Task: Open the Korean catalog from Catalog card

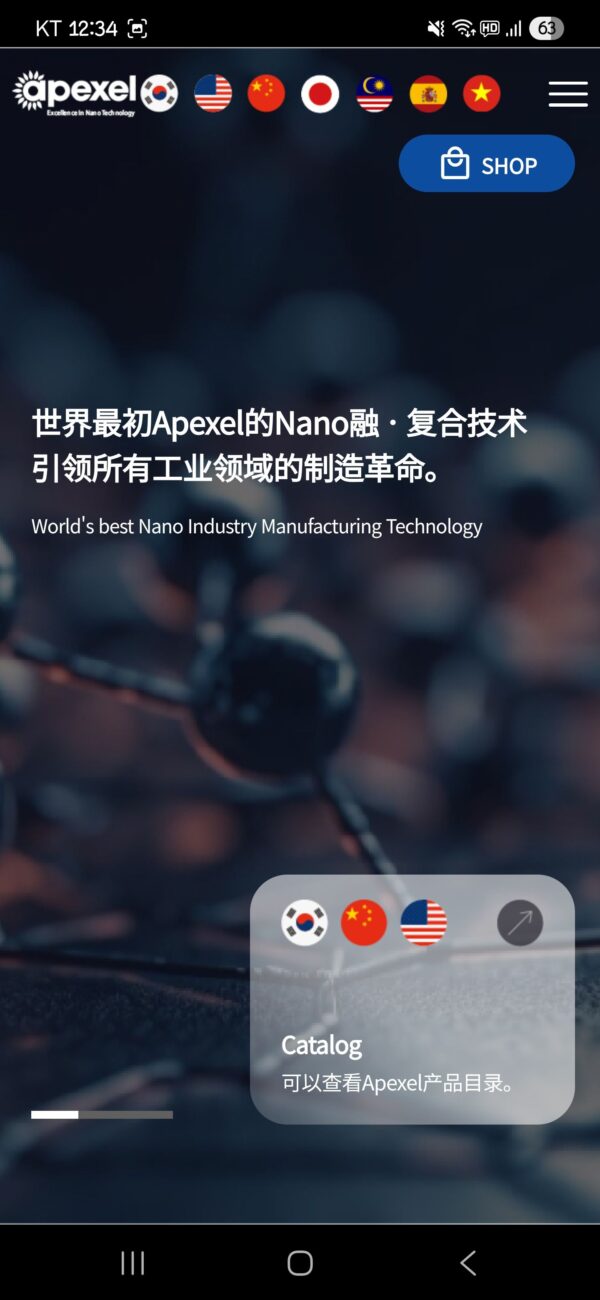Action: [x=304, y=922]
